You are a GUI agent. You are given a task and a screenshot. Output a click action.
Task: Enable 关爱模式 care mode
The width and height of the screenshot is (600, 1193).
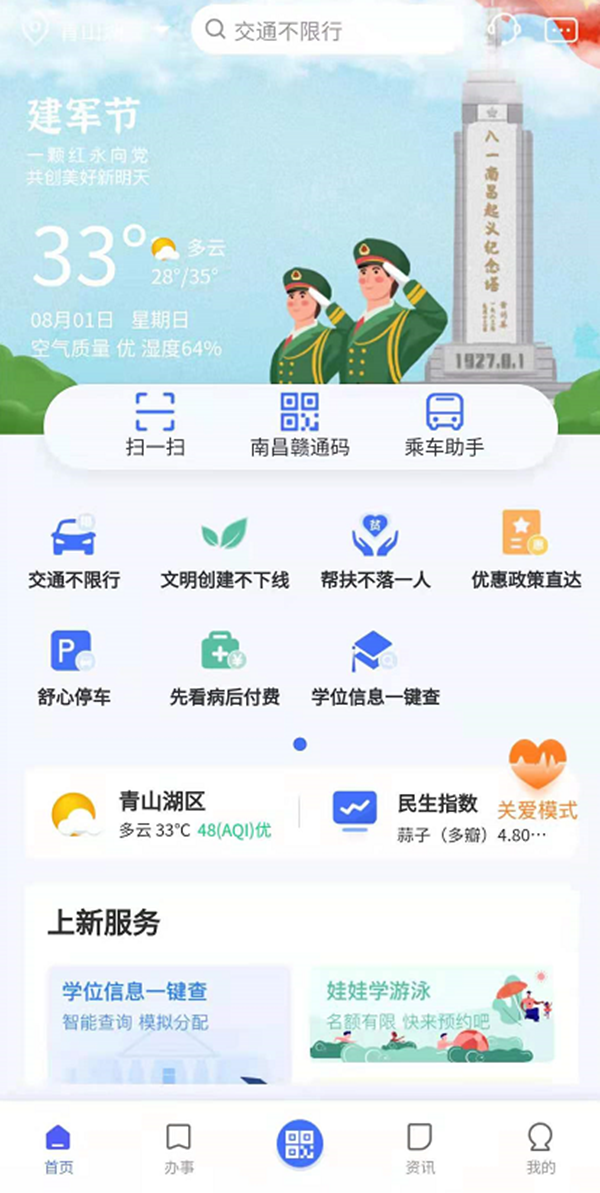[538, 780]
